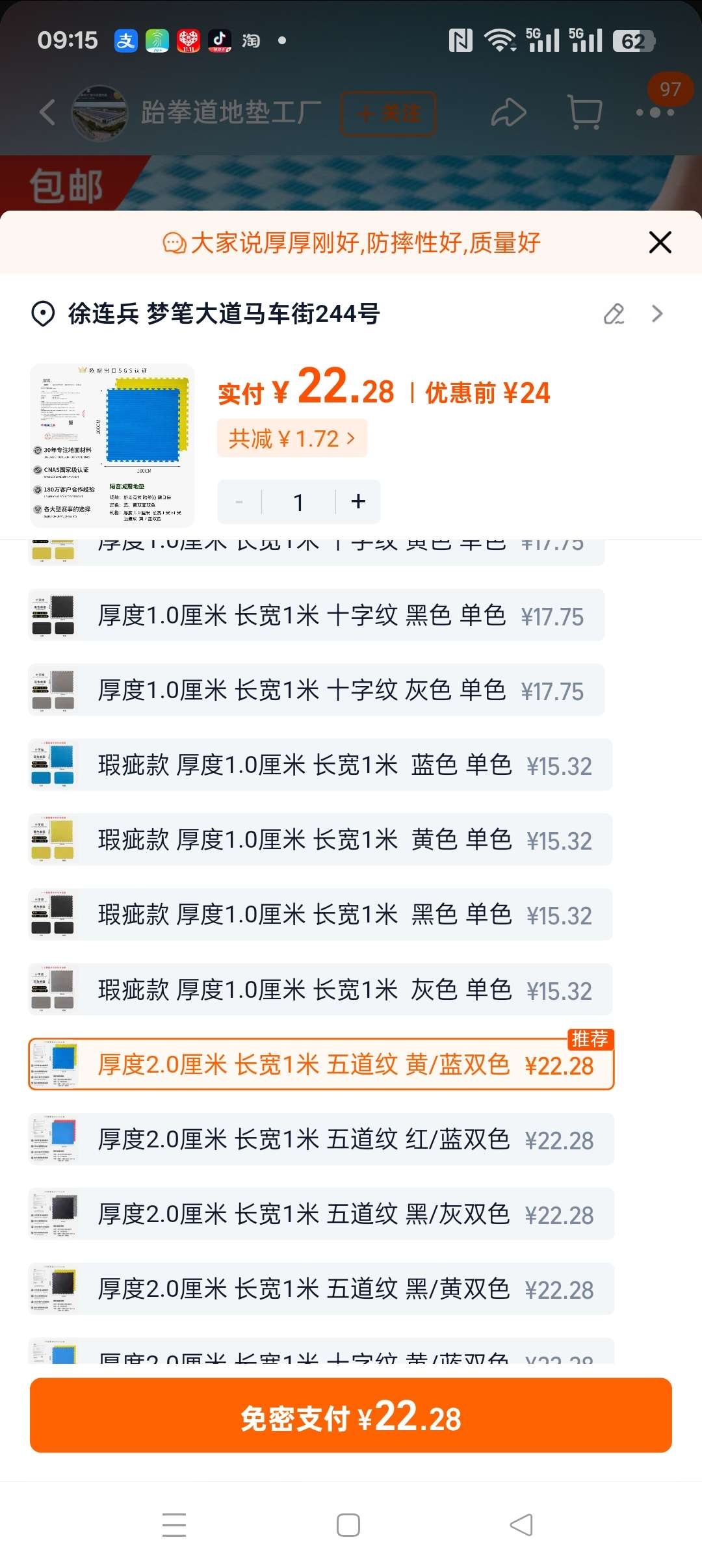Select 五道纹 黑/黄双色 option
The width and height of the screenshot is (702, 1568).
[321, 1289]
